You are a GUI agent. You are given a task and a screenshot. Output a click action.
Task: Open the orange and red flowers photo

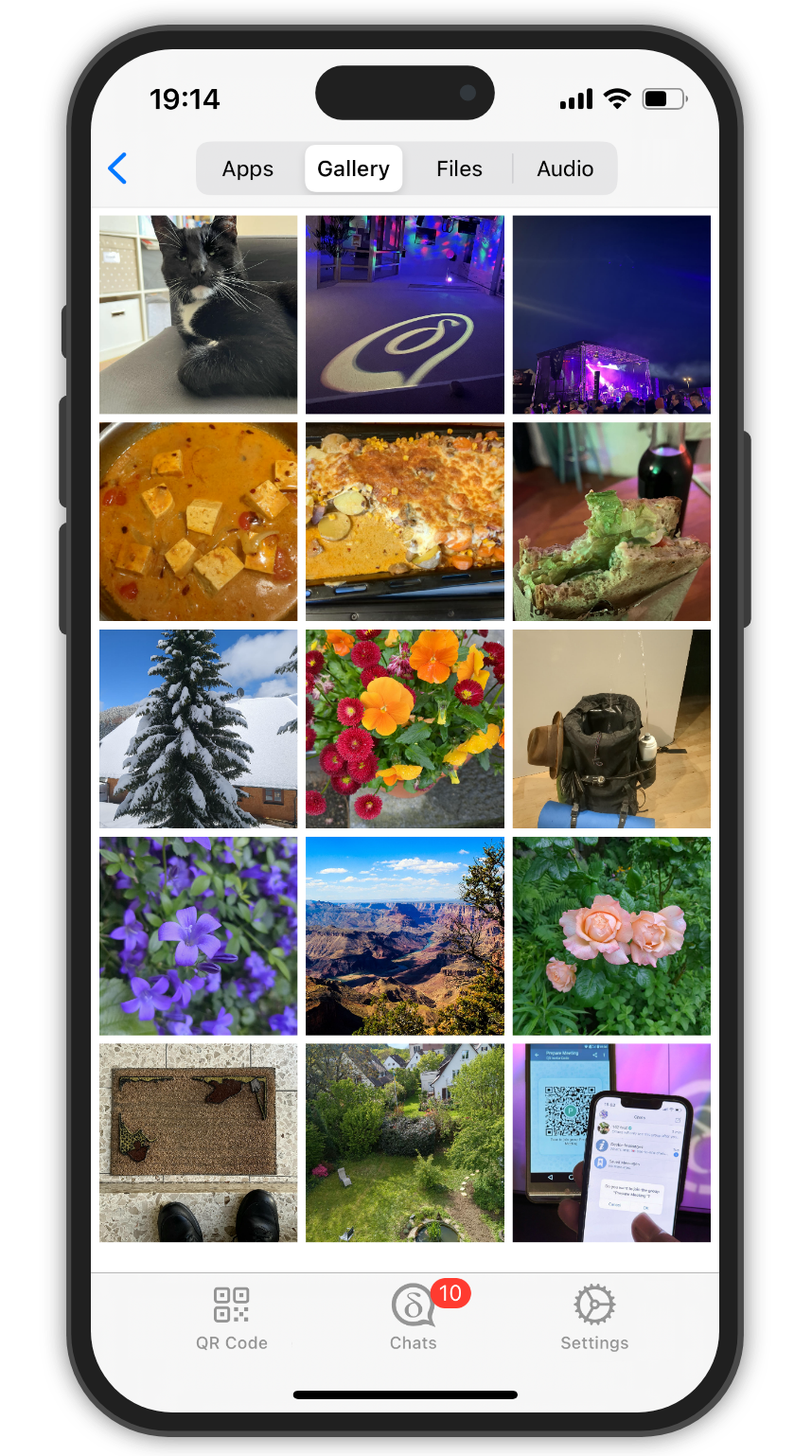coord(404,729)
